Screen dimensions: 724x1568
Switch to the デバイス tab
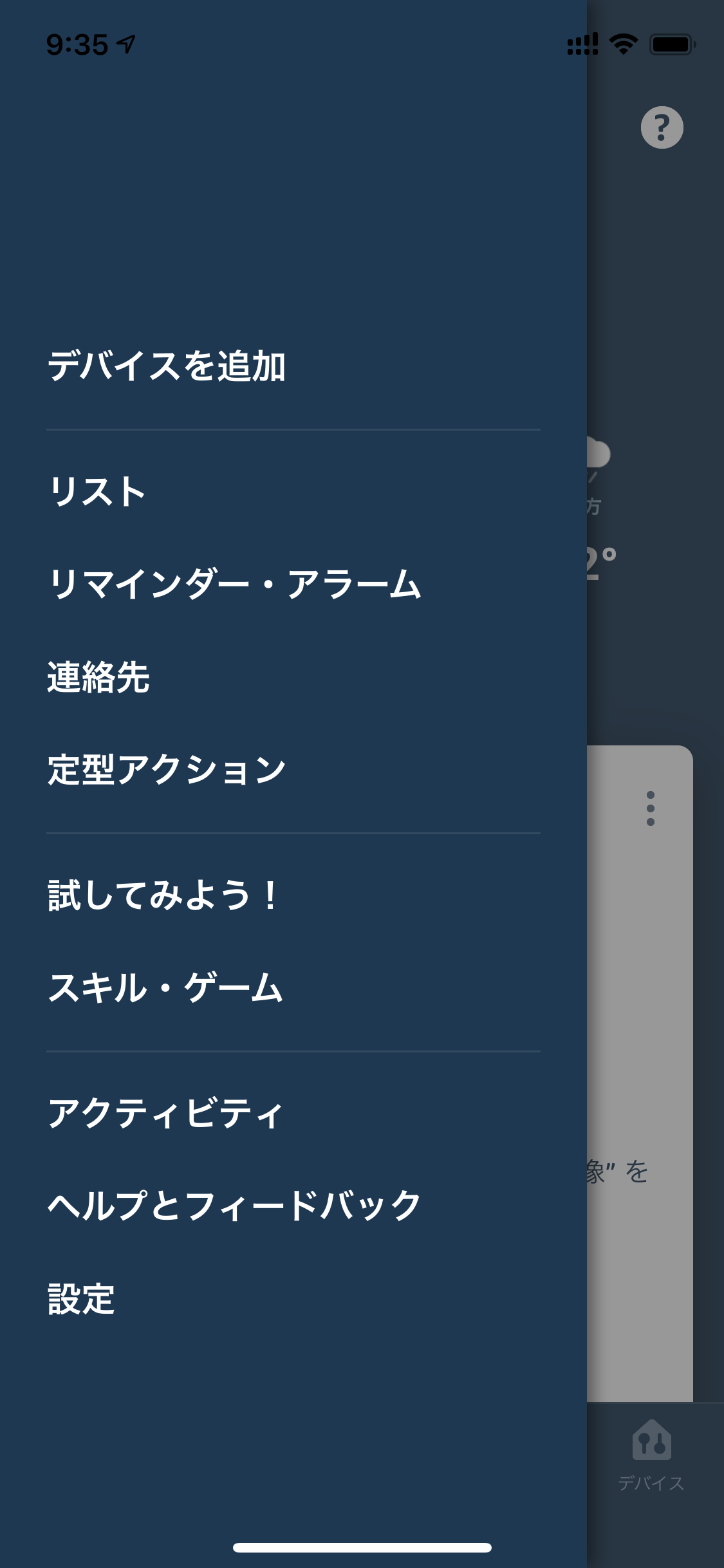coord(651,1456)
